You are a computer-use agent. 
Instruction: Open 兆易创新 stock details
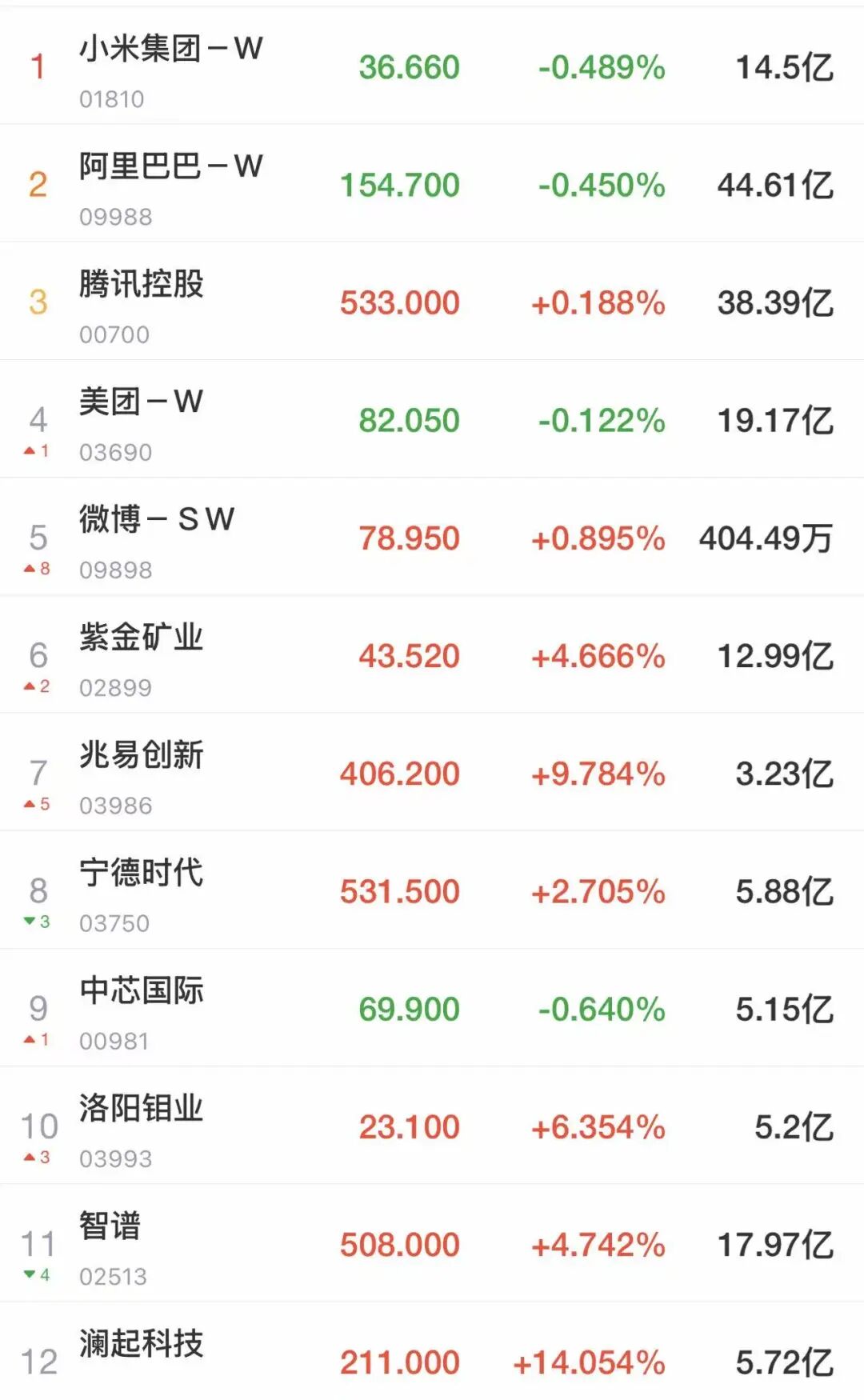click(x=142, y=755)
